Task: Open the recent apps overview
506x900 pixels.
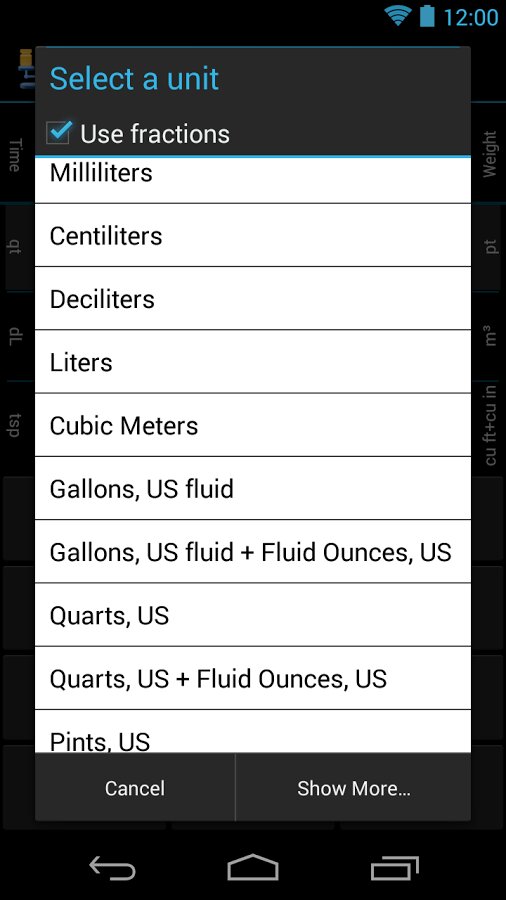Action: (394, 867)
